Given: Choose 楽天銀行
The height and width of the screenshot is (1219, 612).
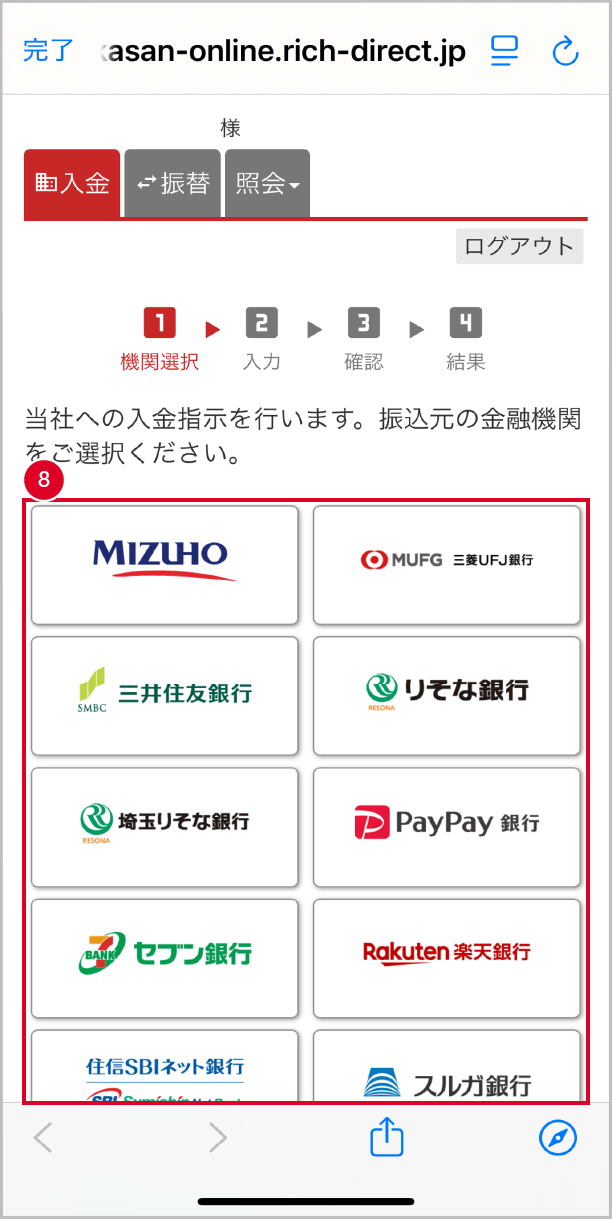Looking at the screenshot, I should (447, 957).
